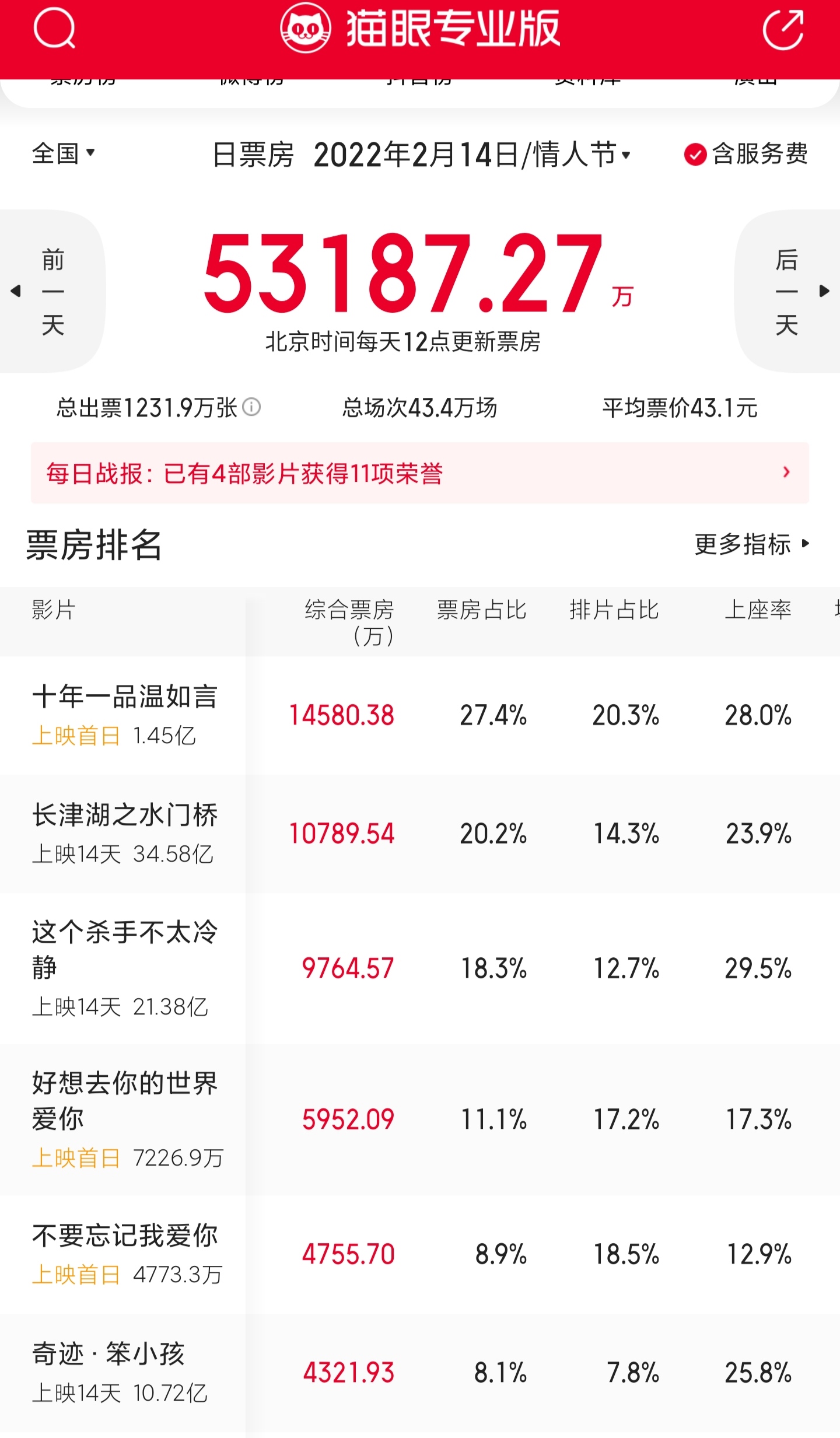Open the film 奇迹·笨小孩
The width and height of the screenshot is (840, 1438).
click(x=109, y=1354)
